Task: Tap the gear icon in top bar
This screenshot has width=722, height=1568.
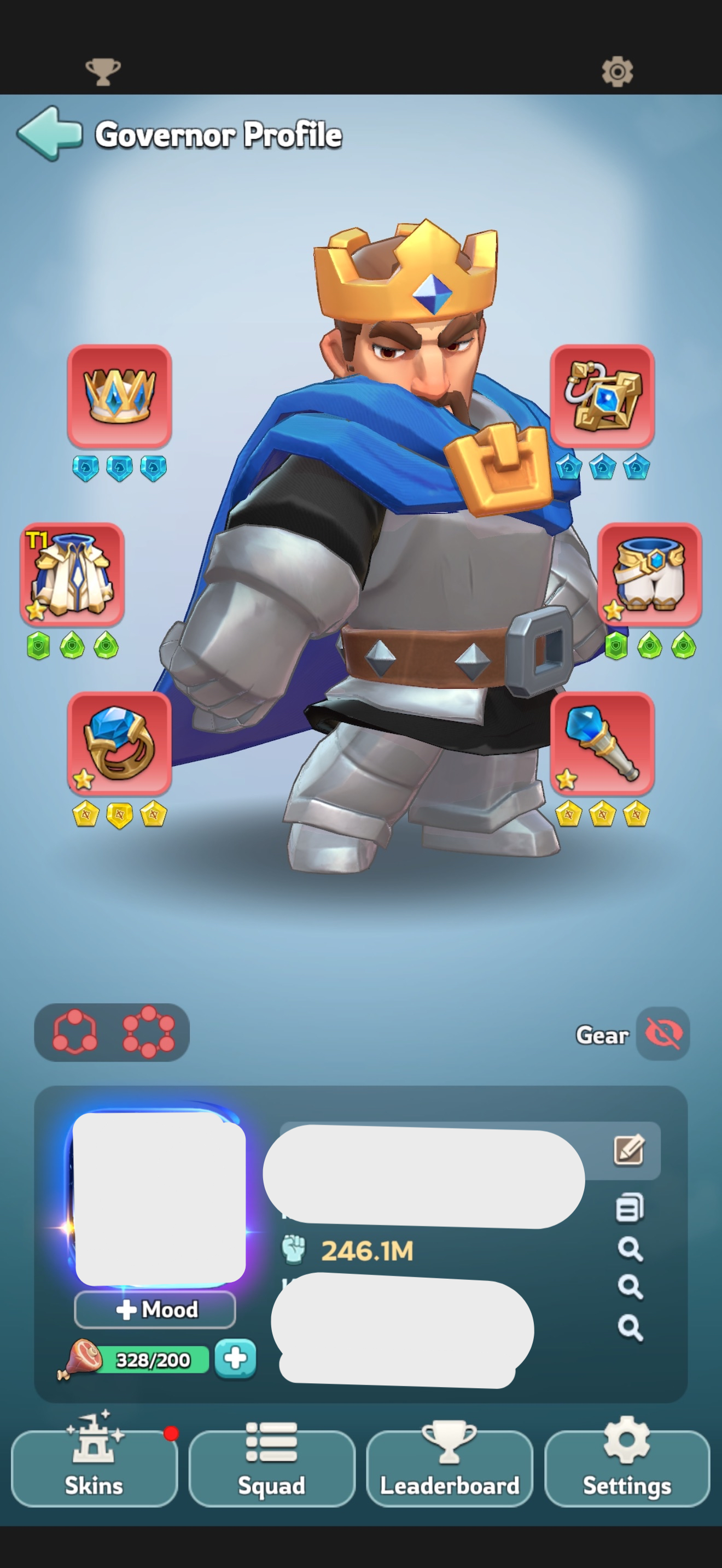Action: [x=618, y=72]
